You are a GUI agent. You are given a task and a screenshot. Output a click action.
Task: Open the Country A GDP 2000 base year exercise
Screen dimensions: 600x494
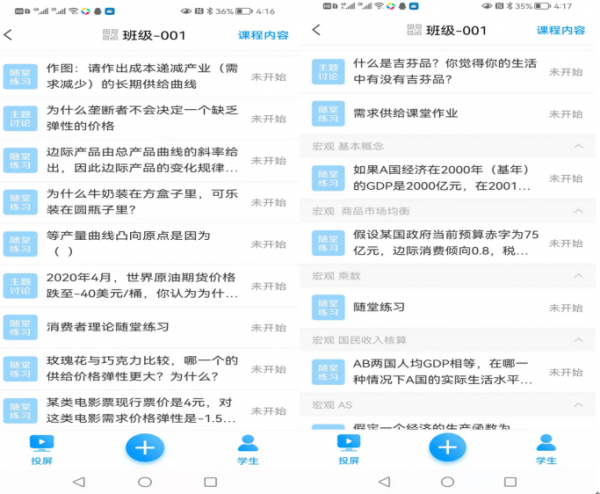click(440, 179)
